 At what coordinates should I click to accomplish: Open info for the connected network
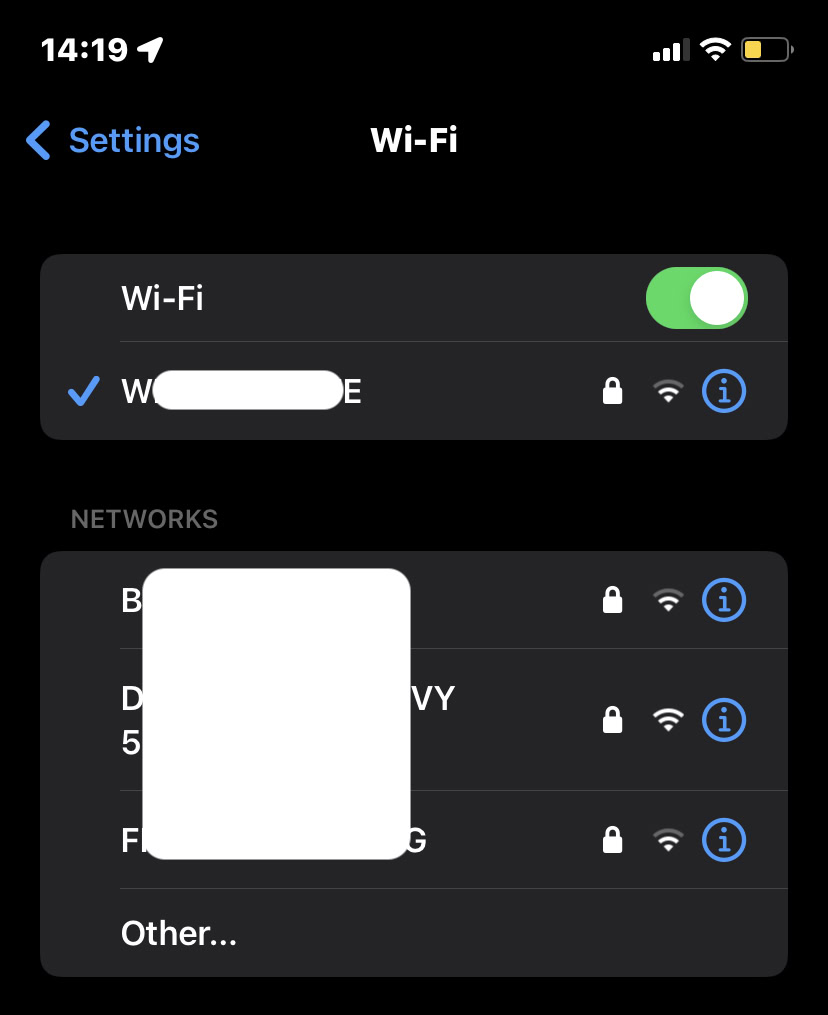[x=724, y=391]
